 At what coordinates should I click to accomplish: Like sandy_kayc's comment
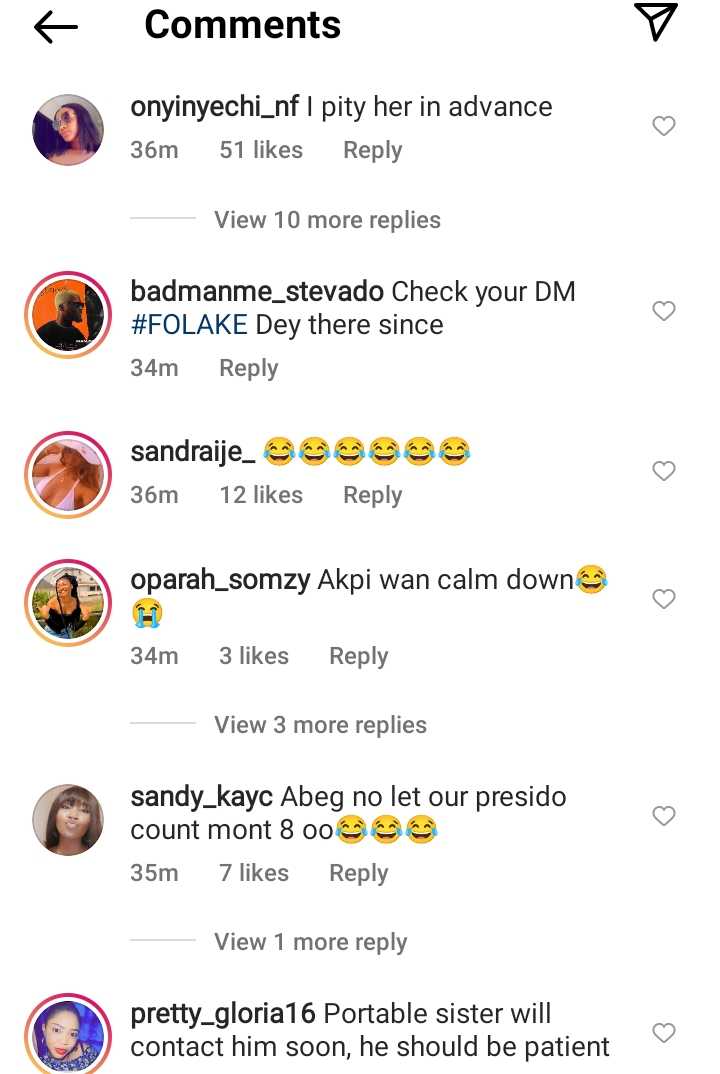pyautogui.click(x=663, y=817)
